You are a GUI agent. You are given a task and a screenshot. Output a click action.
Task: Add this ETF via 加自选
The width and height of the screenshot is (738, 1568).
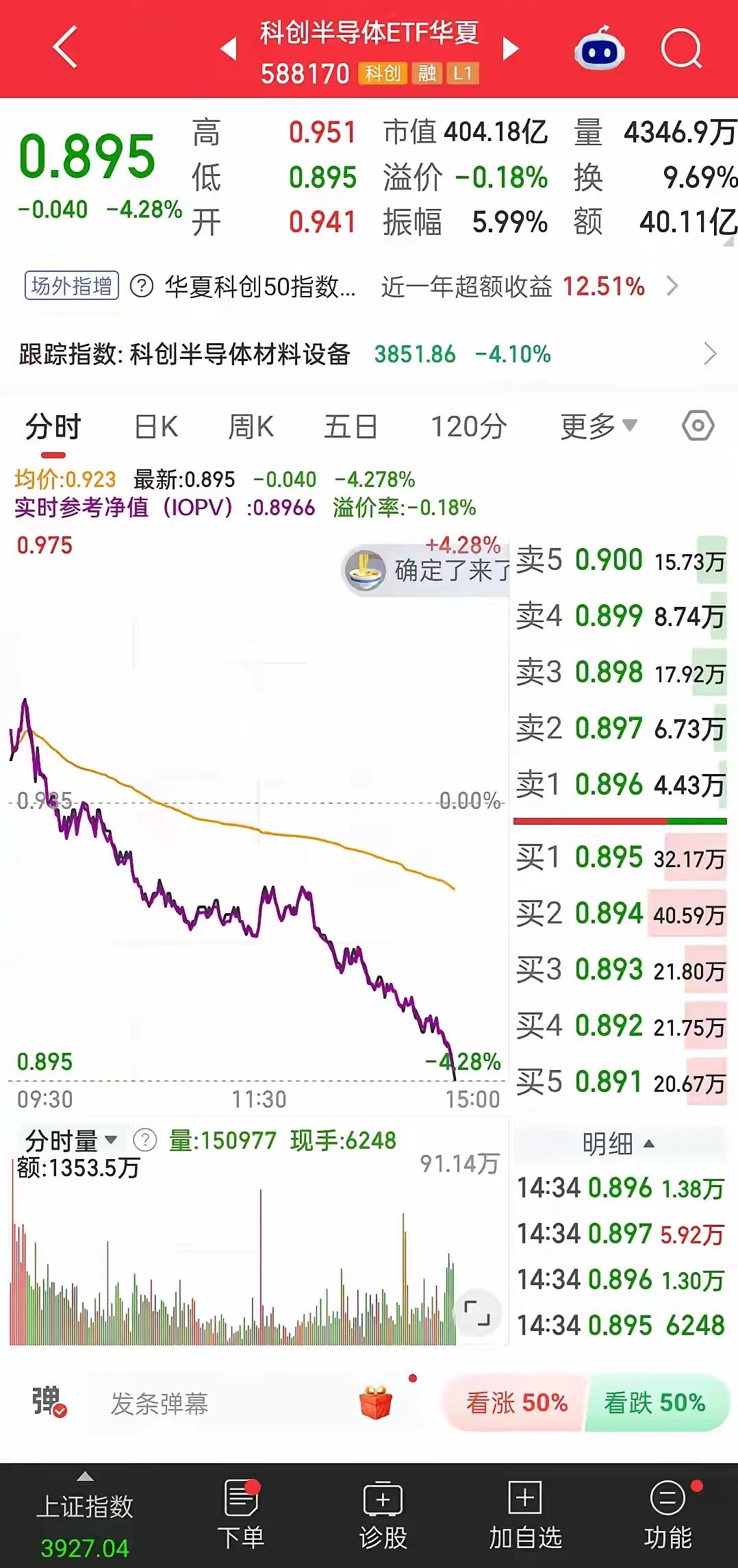(x=525, y=1516)
